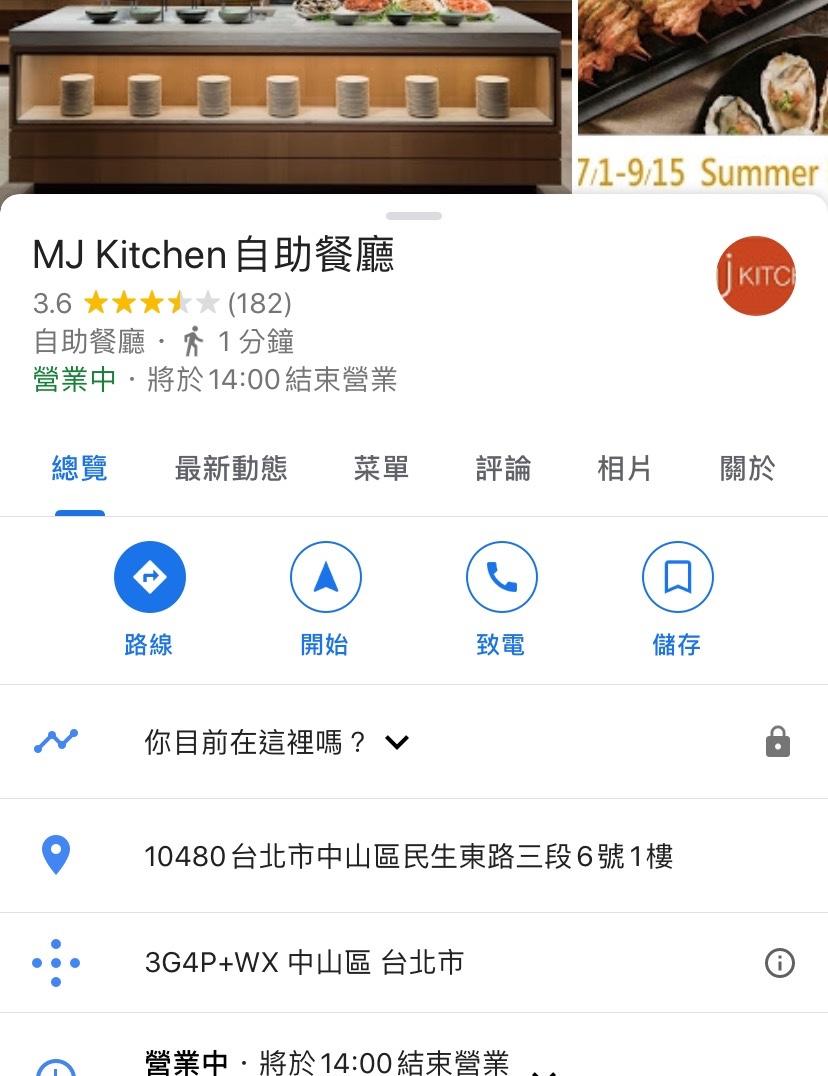Open the 菜單 tab

tap(381, 468)
